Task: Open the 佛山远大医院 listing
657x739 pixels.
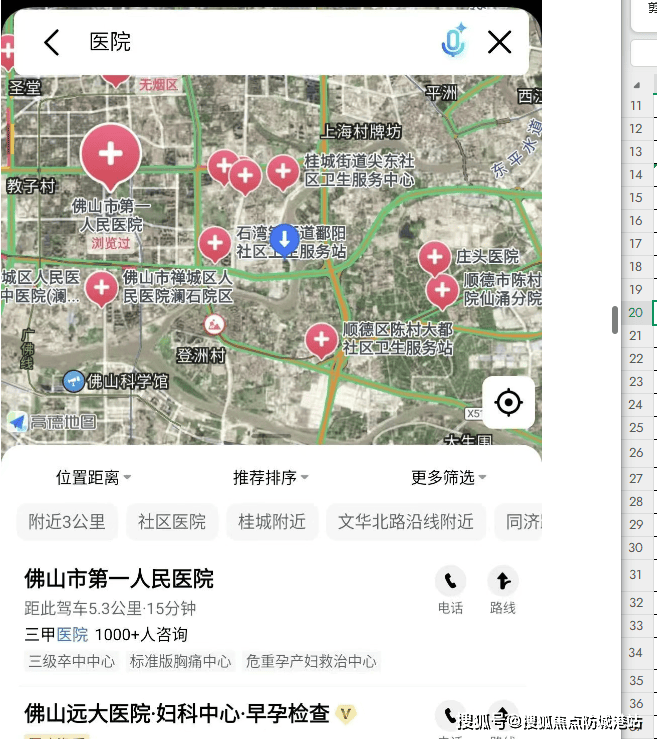Action: [177, 713]
